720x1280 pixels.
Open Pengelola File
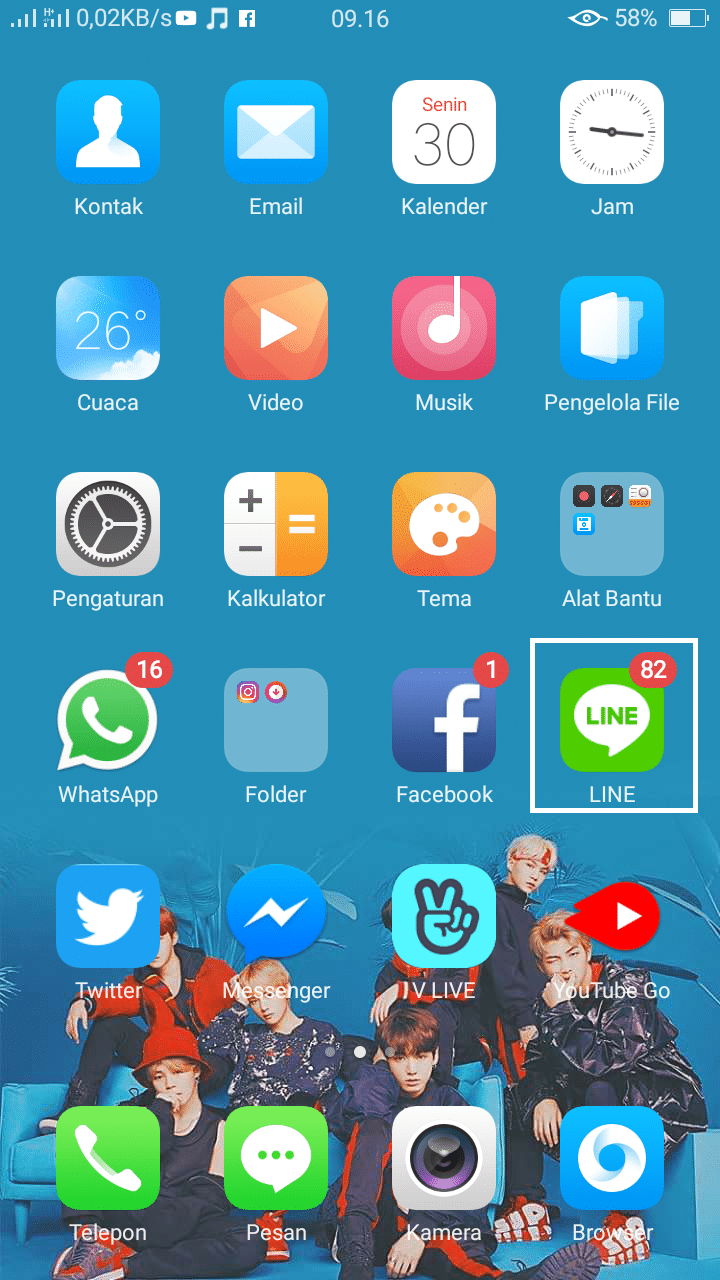click(x=612, y=328)
